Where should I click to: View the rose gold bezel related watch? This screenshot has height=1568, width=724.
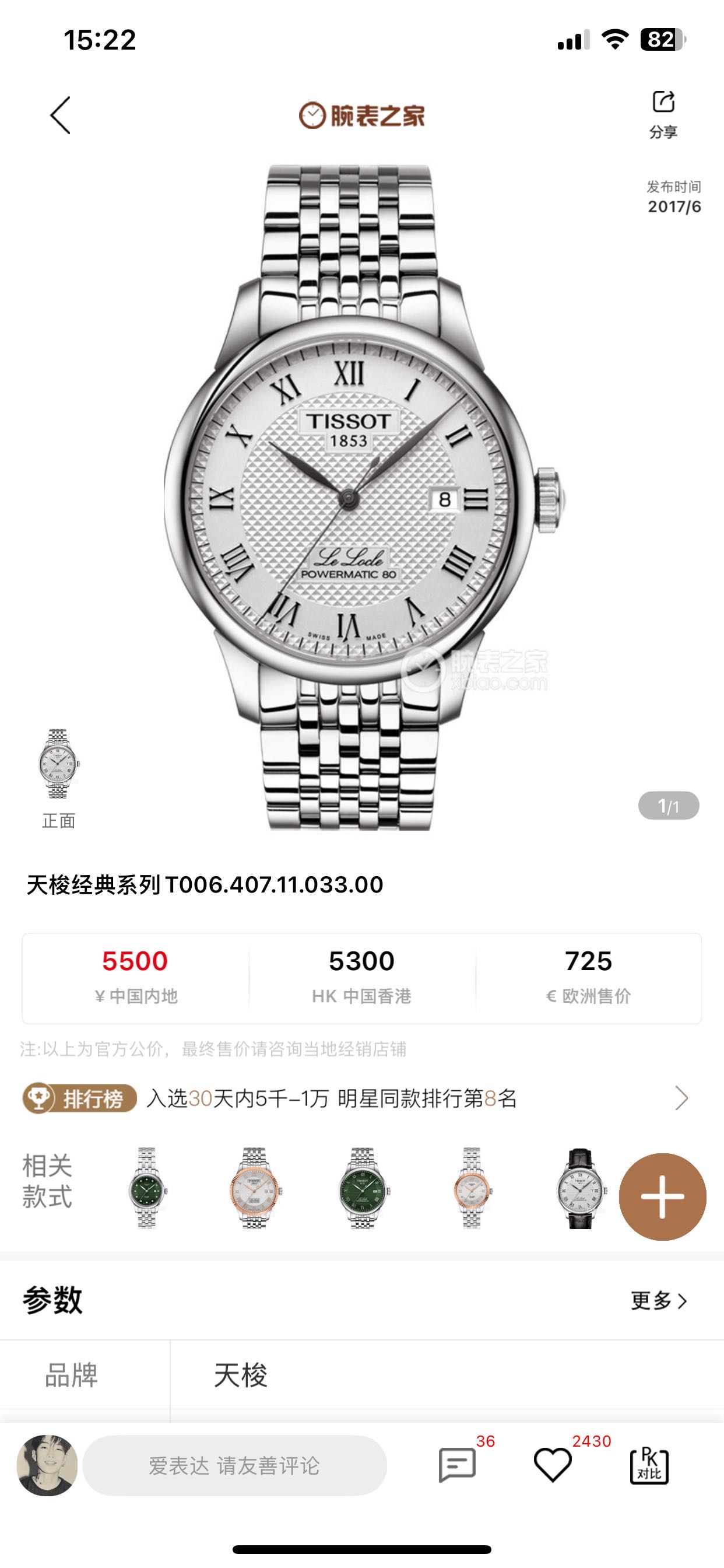click(254, 1188)
